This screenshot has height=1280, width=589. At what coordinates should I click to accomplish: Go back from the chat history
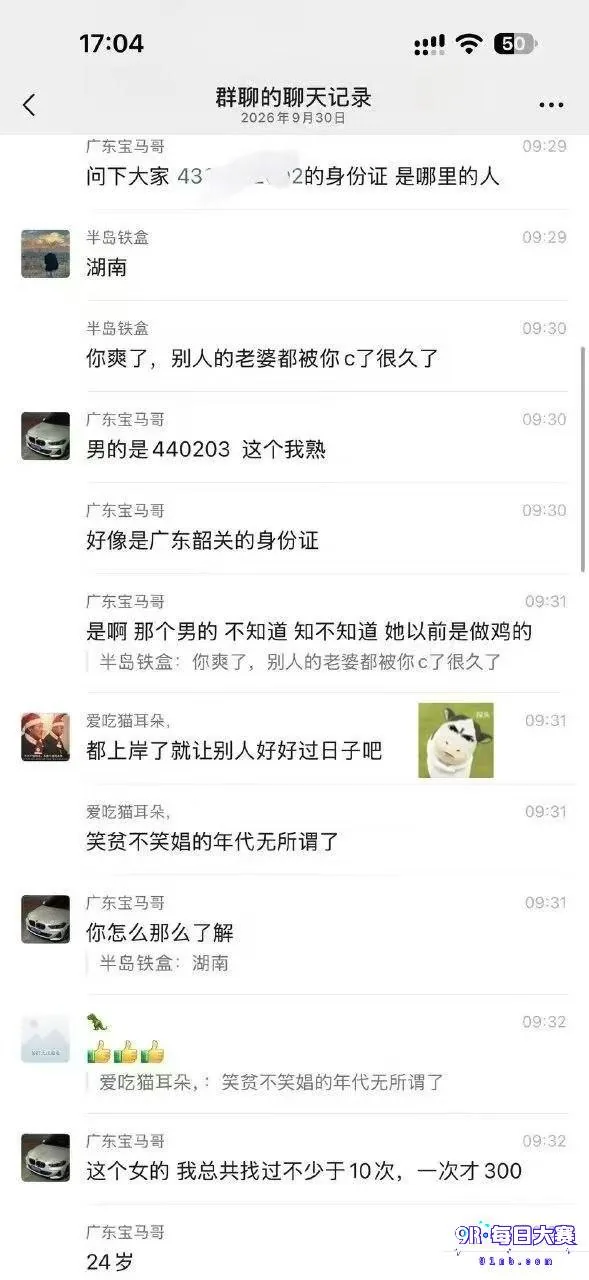click(x=29, y=104)
